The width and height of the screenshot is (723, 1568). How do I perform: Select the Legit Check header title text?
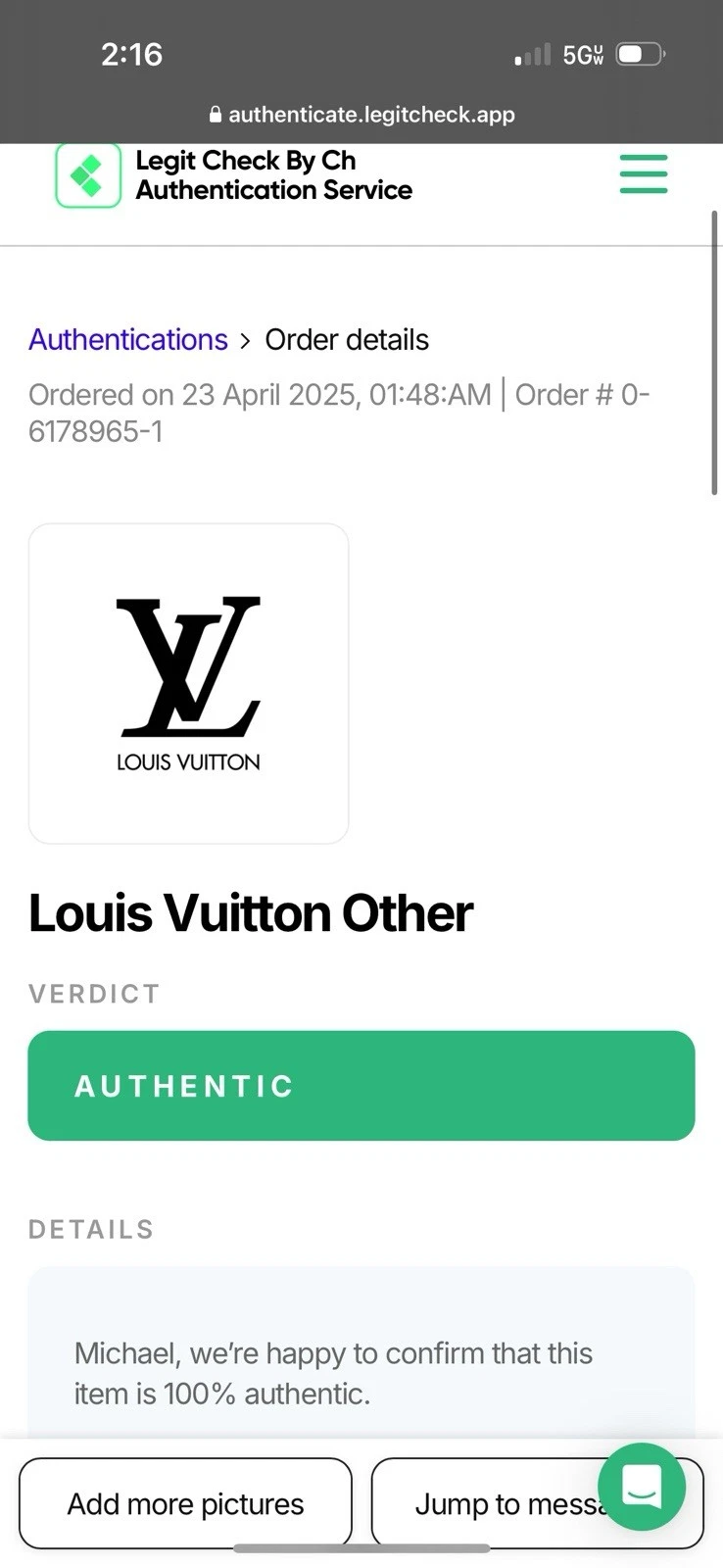273,174
